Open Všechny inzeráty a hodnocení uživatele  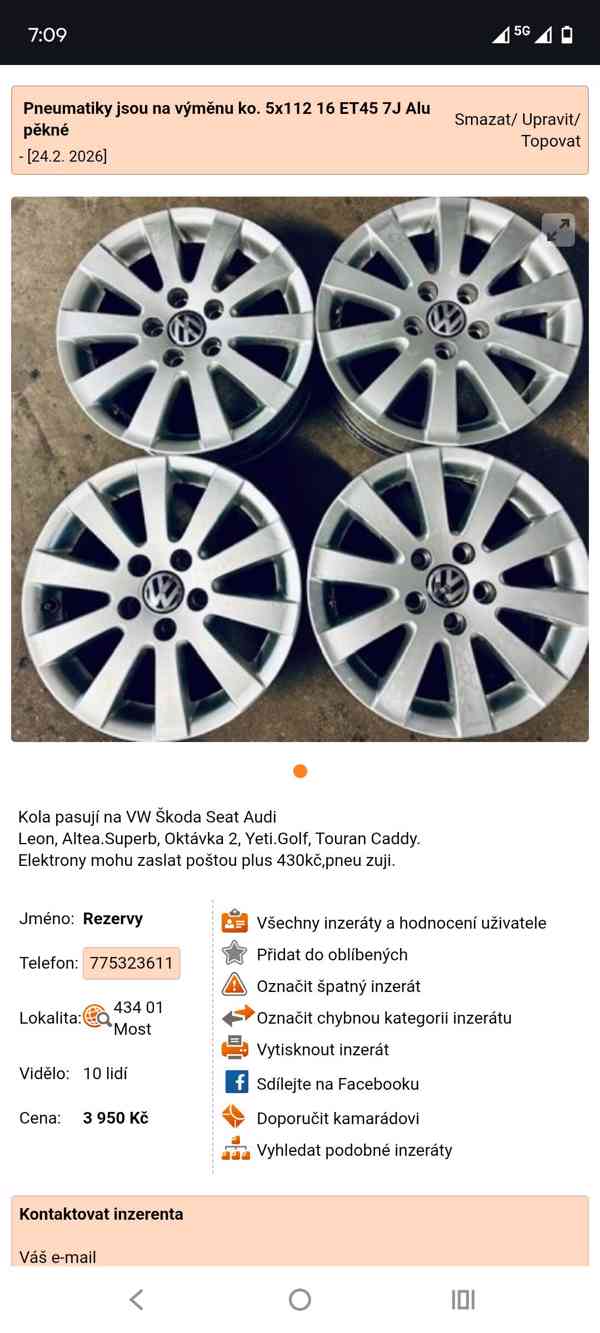tap(401, 923)
